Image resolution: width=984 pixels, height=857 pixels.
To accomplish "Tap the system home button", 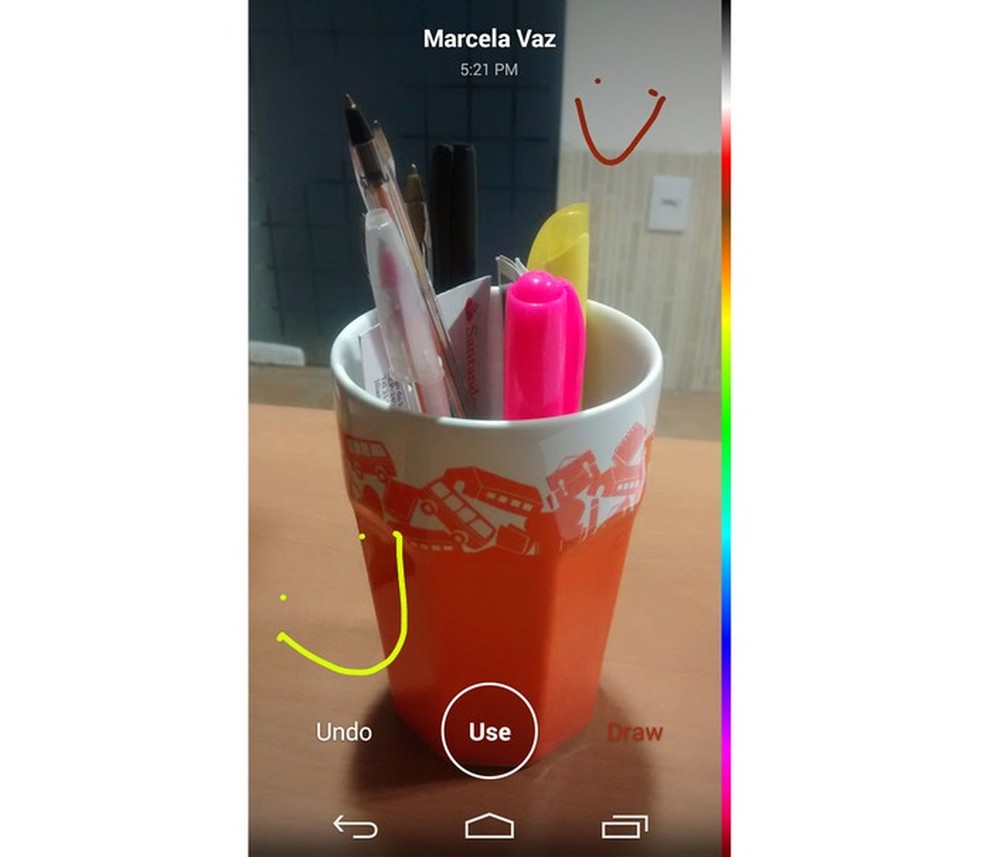I will pos(489,826).
